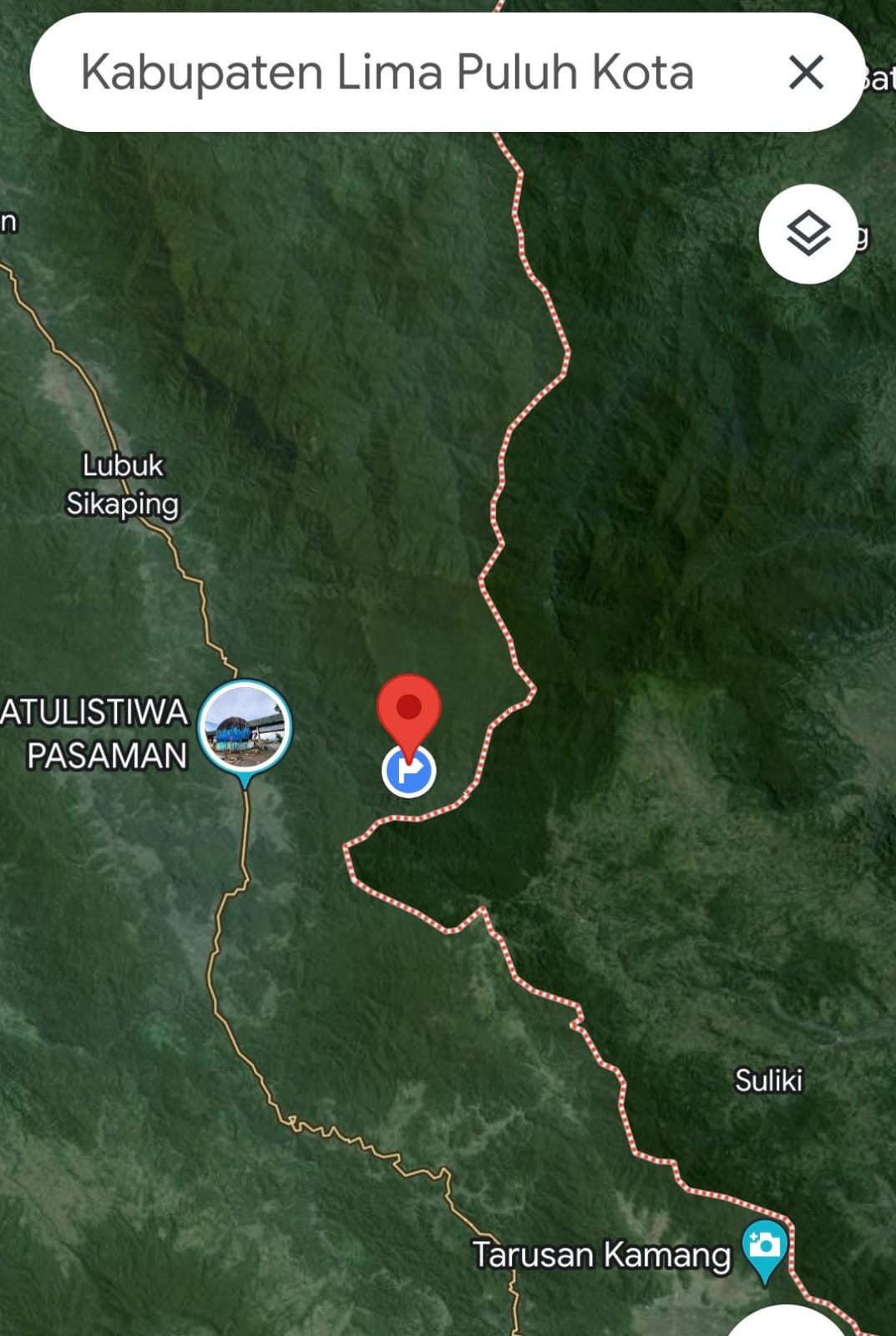This screenshot has height=1336, width=896.
Task: Select the red dropped pin
Action: point(408,709)
